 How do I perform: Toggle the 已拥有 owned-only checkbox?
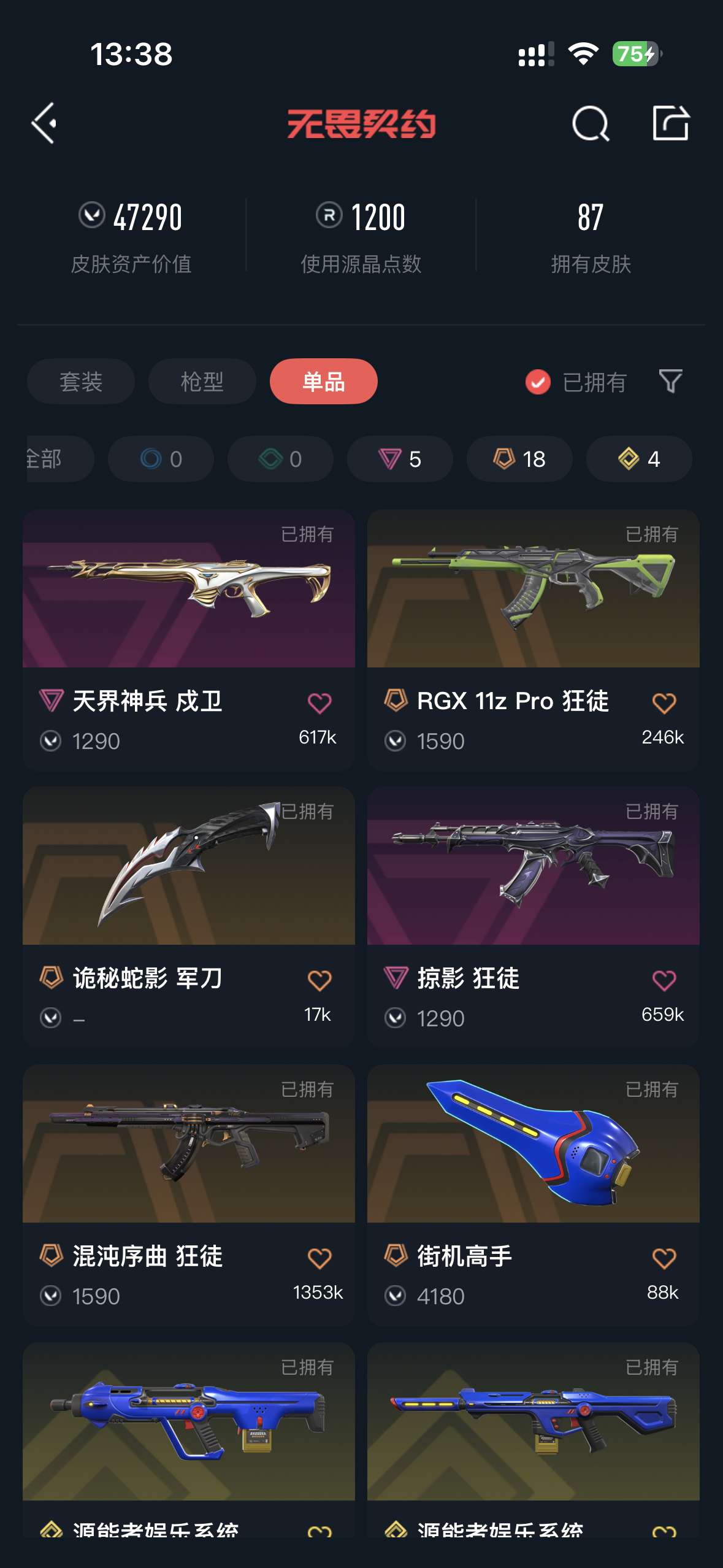(x=538, y=382)
